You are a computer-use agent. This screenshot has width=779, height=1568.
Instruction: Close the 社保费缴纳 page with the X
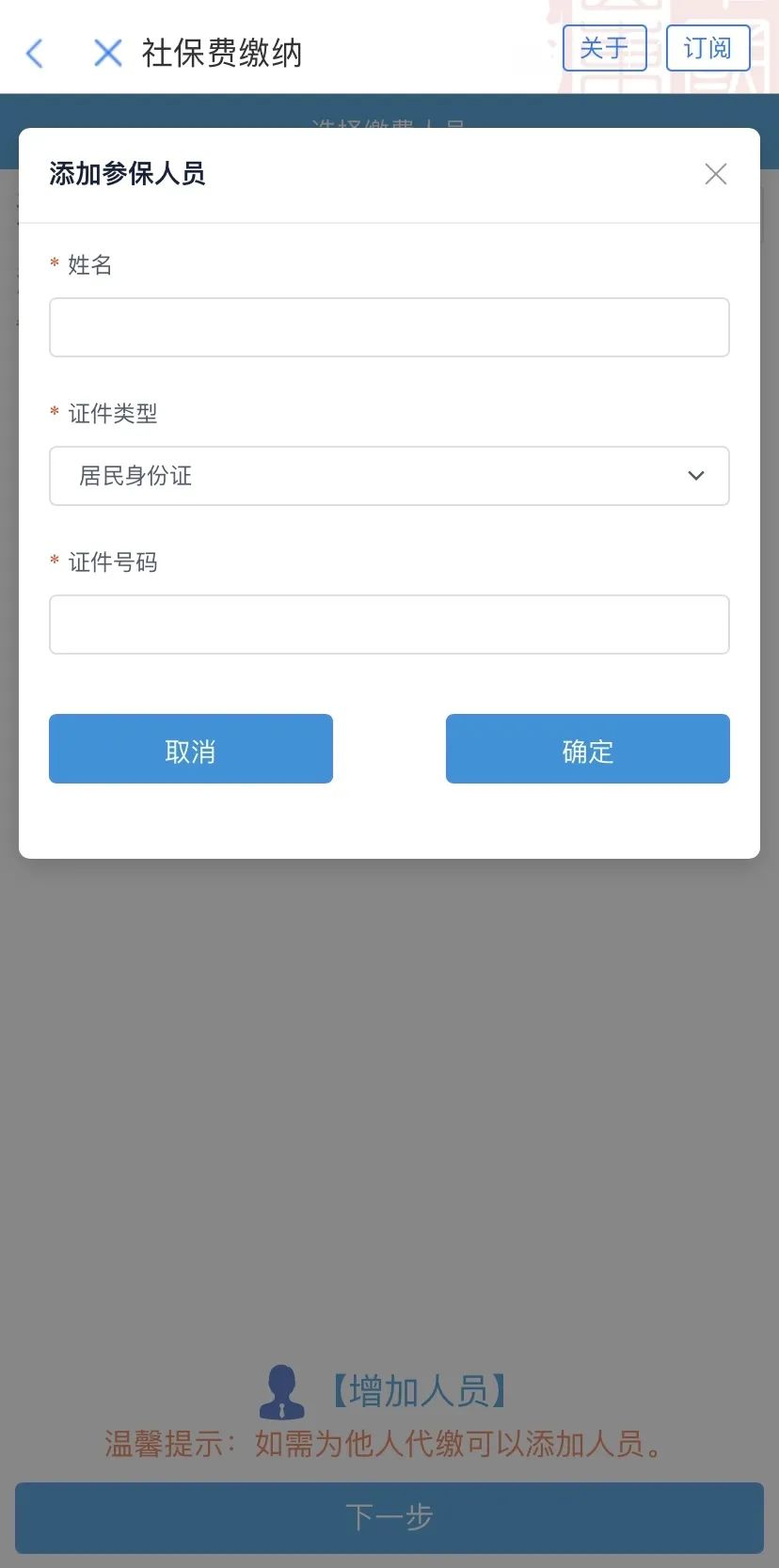point(108,54)
